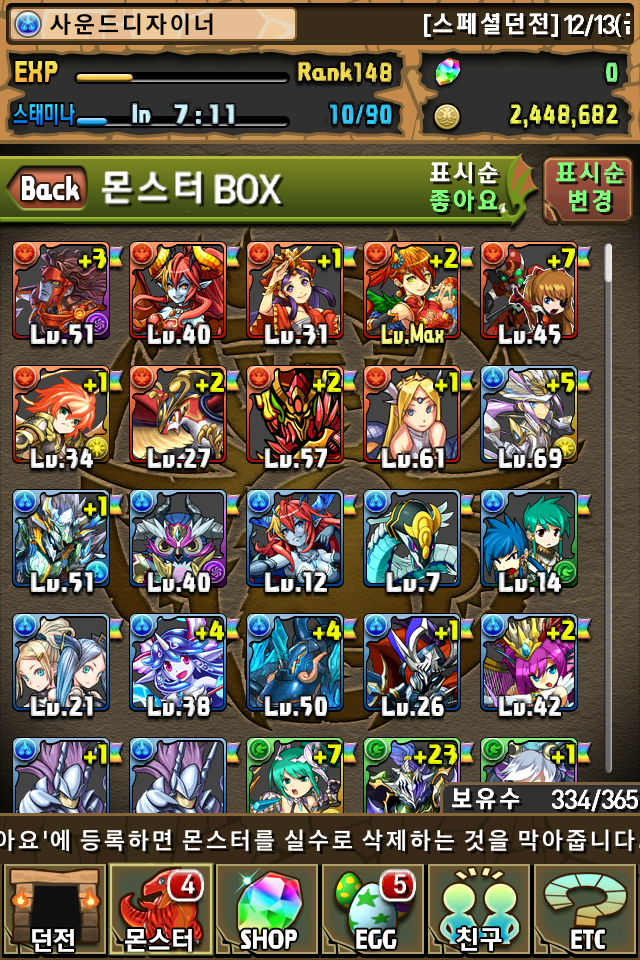Switch to the 몬스터 tab
Viewport: 640px width, 960px height.
click(158, 910)
